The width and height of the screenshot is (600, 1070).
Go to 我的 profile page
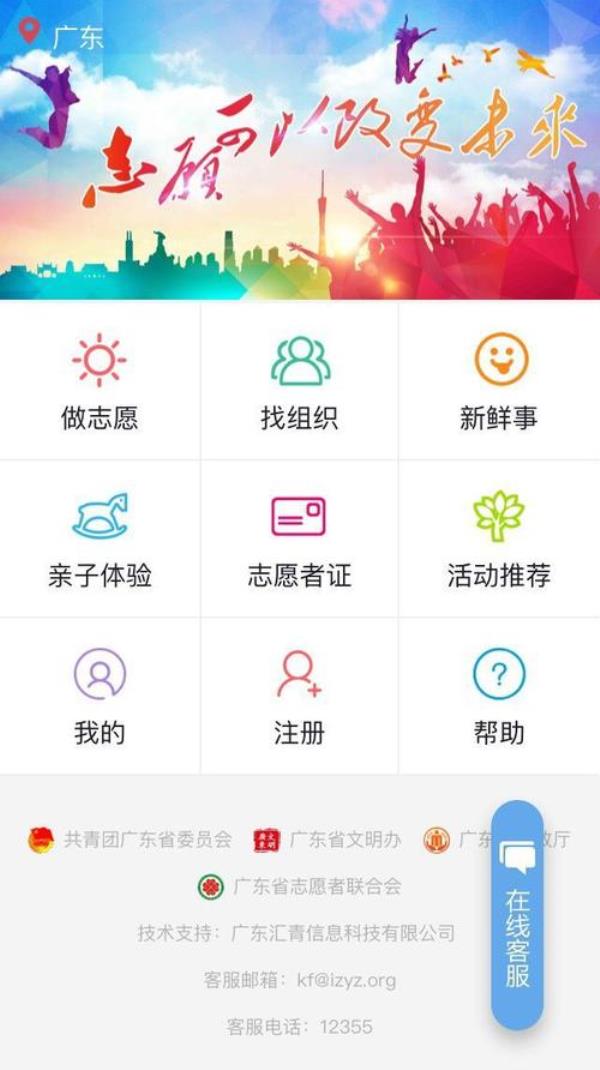tap(99, 696)
